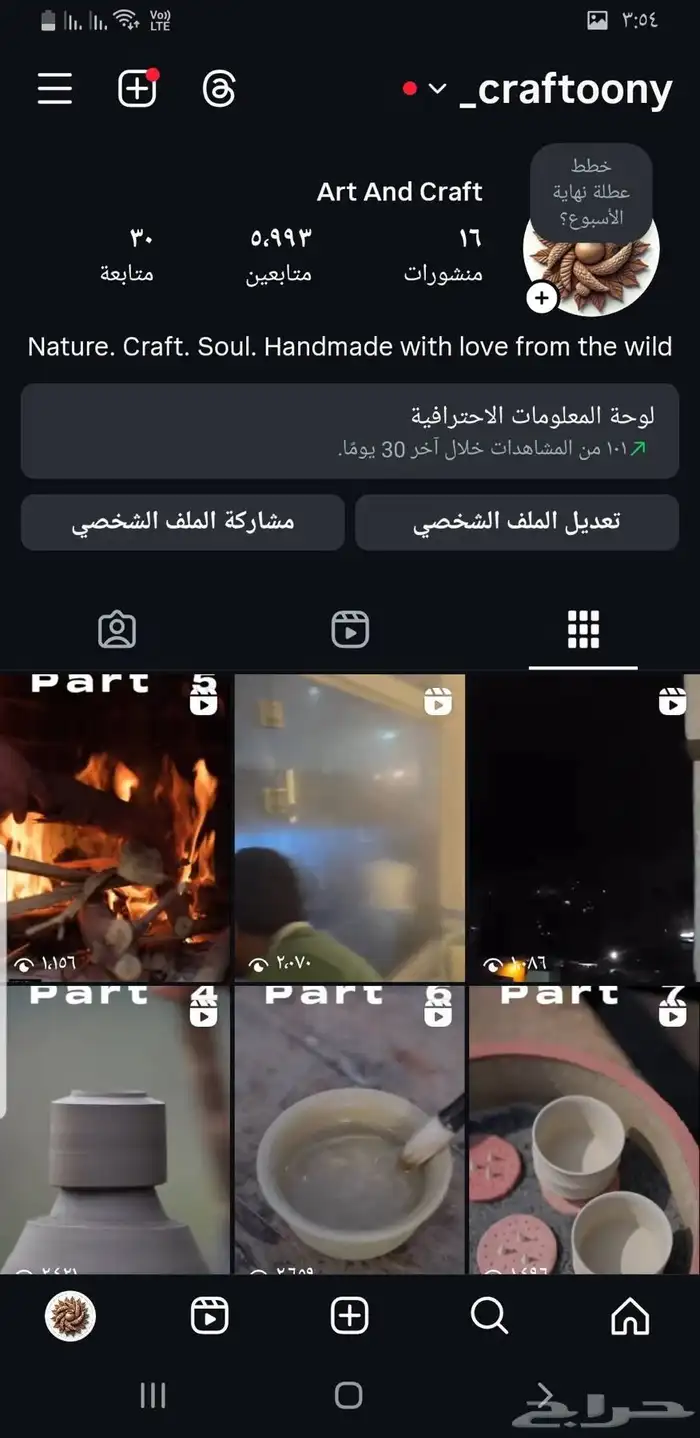The image size is (700, 1438).
Task: Tap the edit profile button
Action: 516,522
